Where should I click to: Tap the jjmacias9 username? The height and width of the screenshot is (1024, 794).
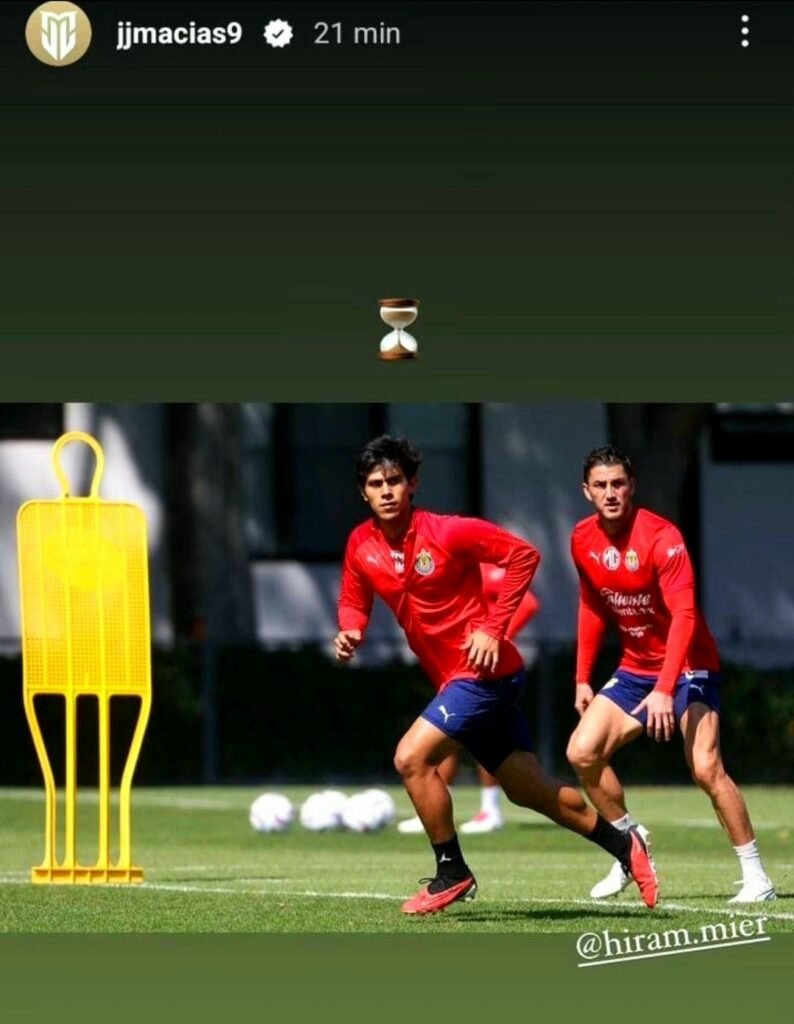(x=179, y=33)
